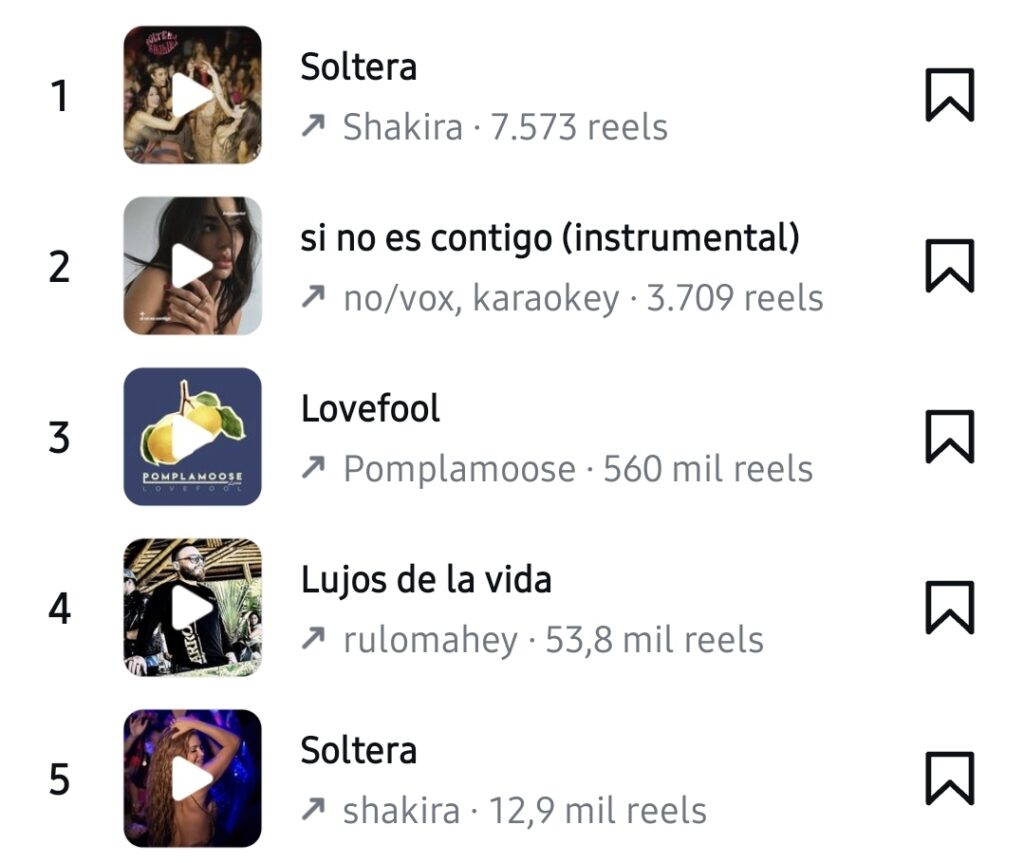Play the Lovefool audio preview
The width and height of the screenshot is (1024, 863).
tap(192, 437)
